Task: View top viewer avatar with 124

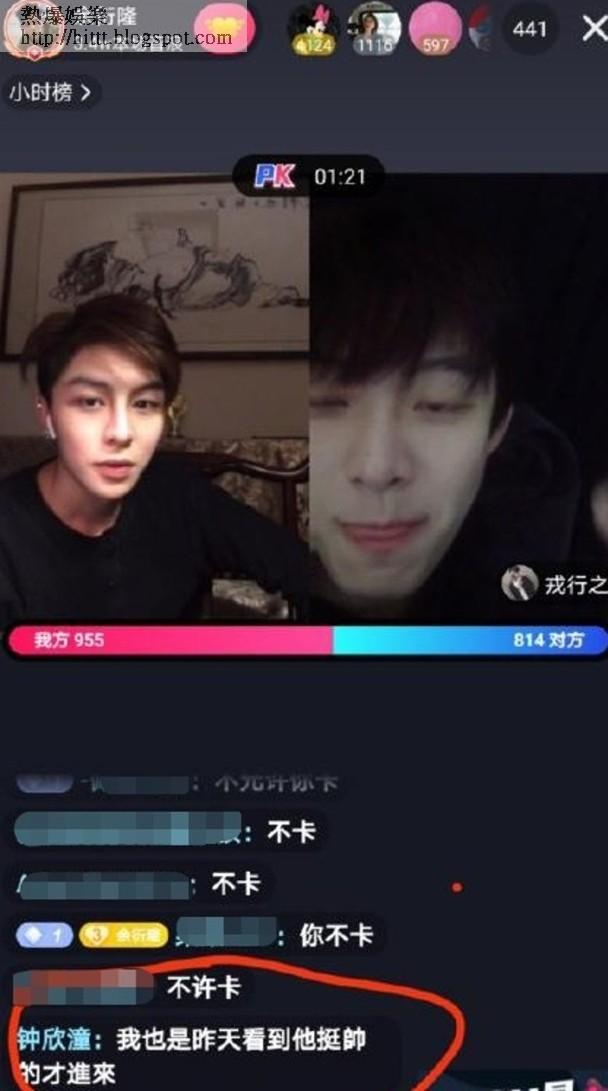Action: tap(313, 28)
